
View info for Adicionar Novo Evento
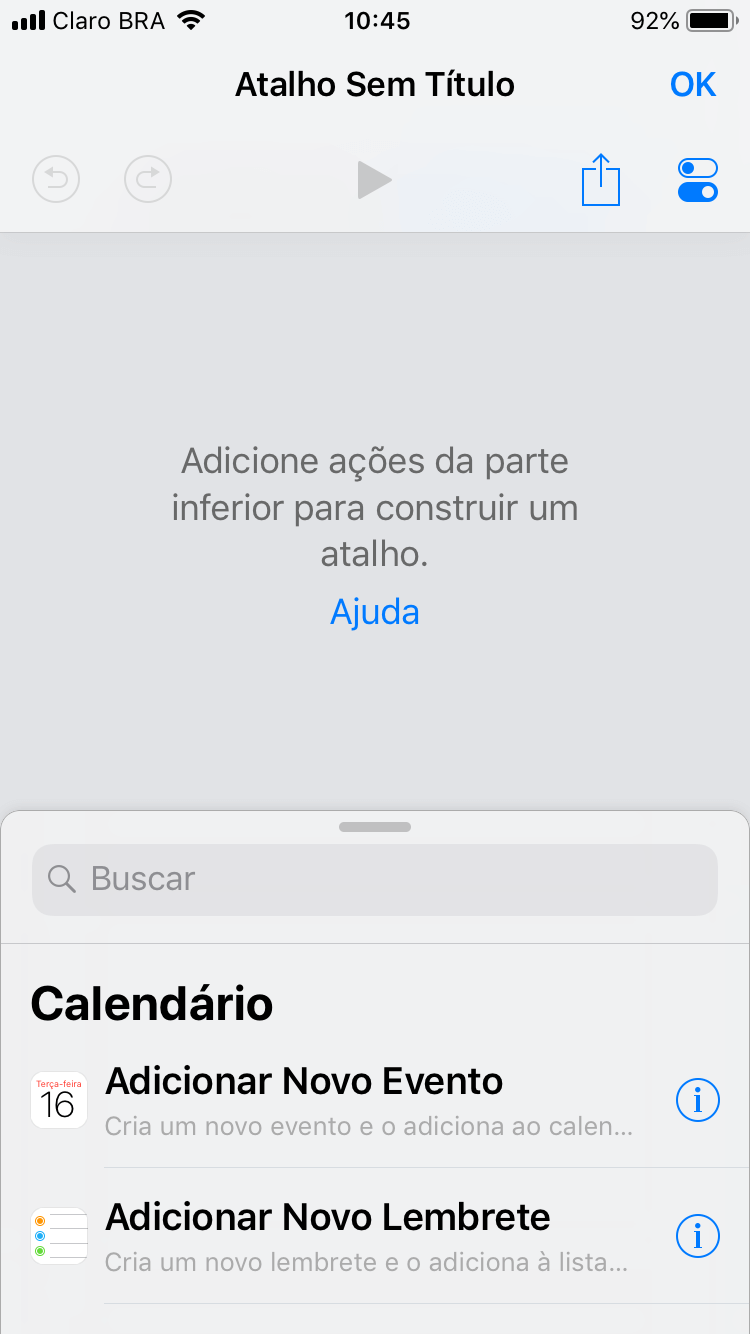(x=698, y=1100)
